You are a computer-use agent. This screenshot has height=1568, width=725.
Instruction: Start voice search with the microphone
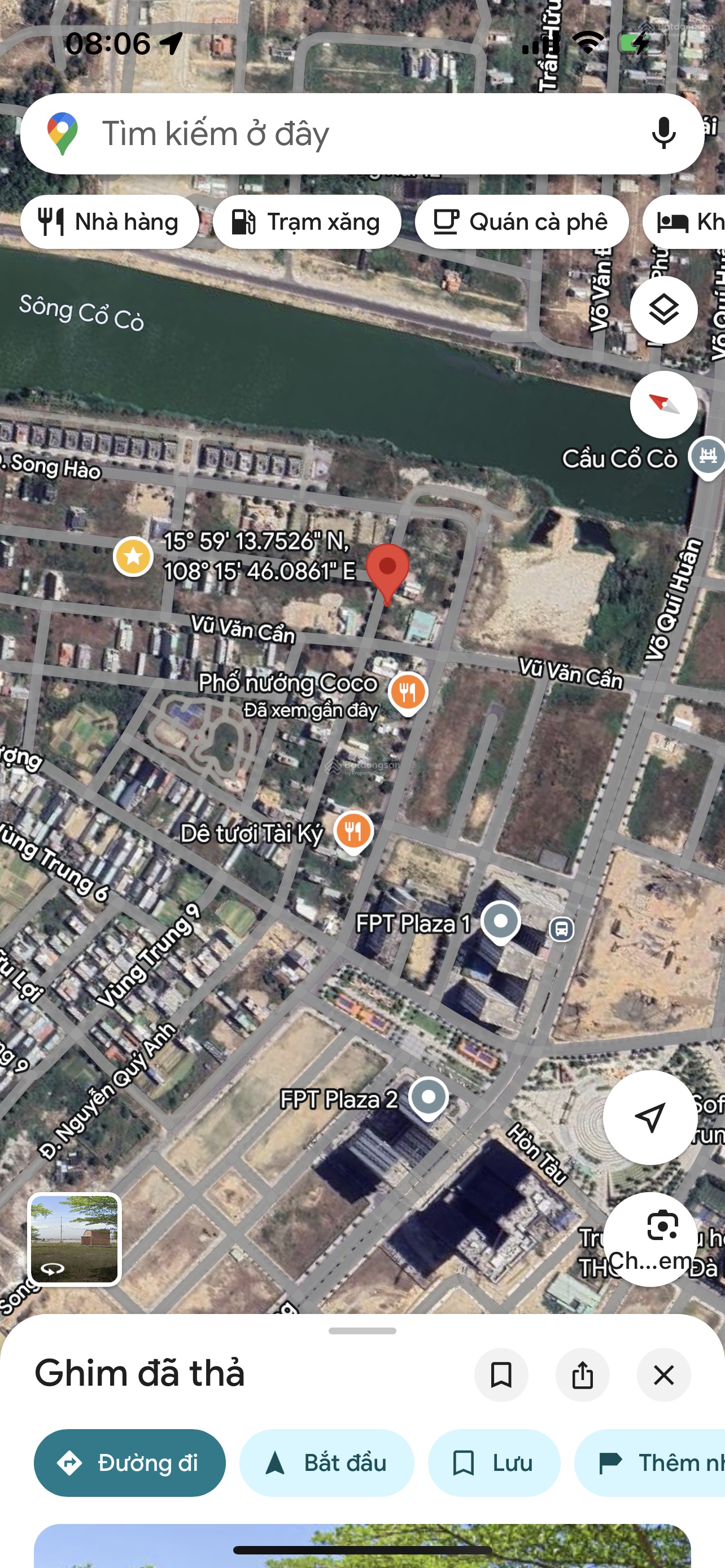(x=663, y=133)
